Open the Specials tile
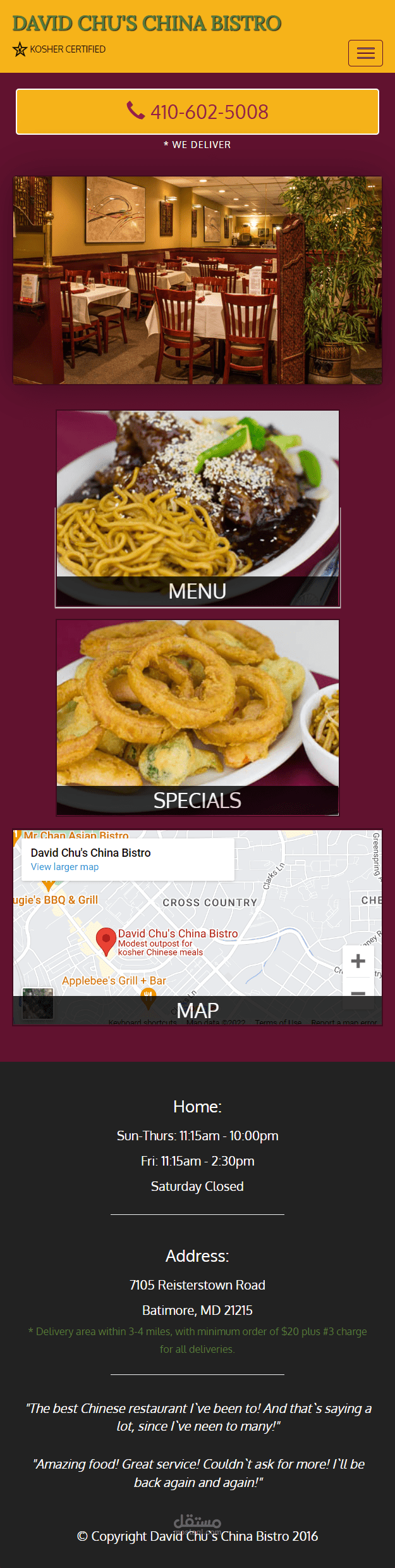This screenshot has width=395, height=1568. click(x=197, y=718)
